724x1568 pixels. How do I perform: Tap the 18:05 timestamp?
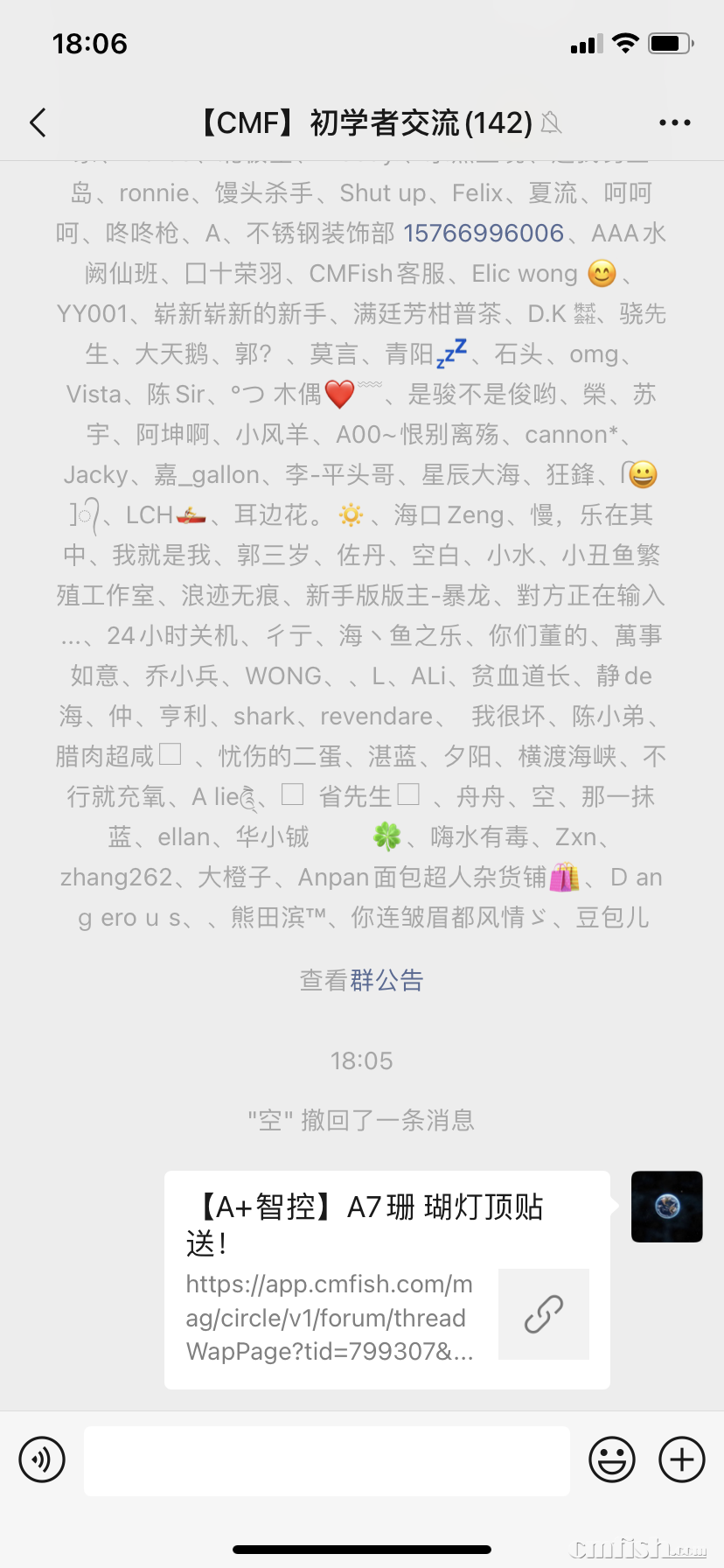point(361,1060)
